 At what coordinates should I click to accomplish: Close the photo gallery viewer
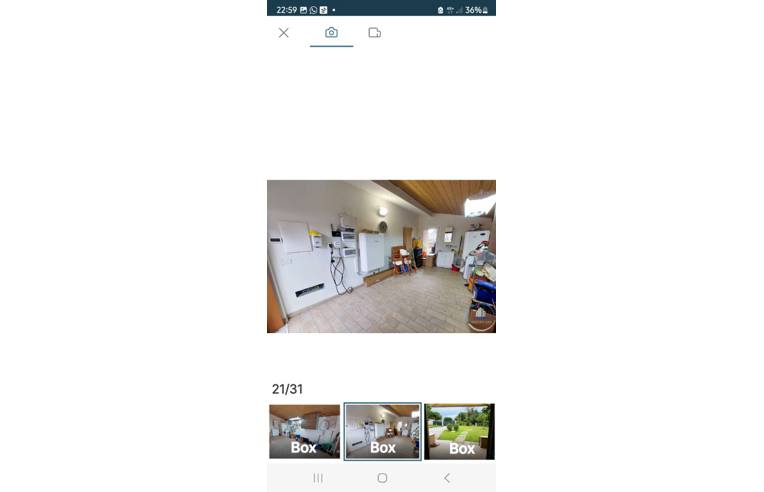coord(284,33)
